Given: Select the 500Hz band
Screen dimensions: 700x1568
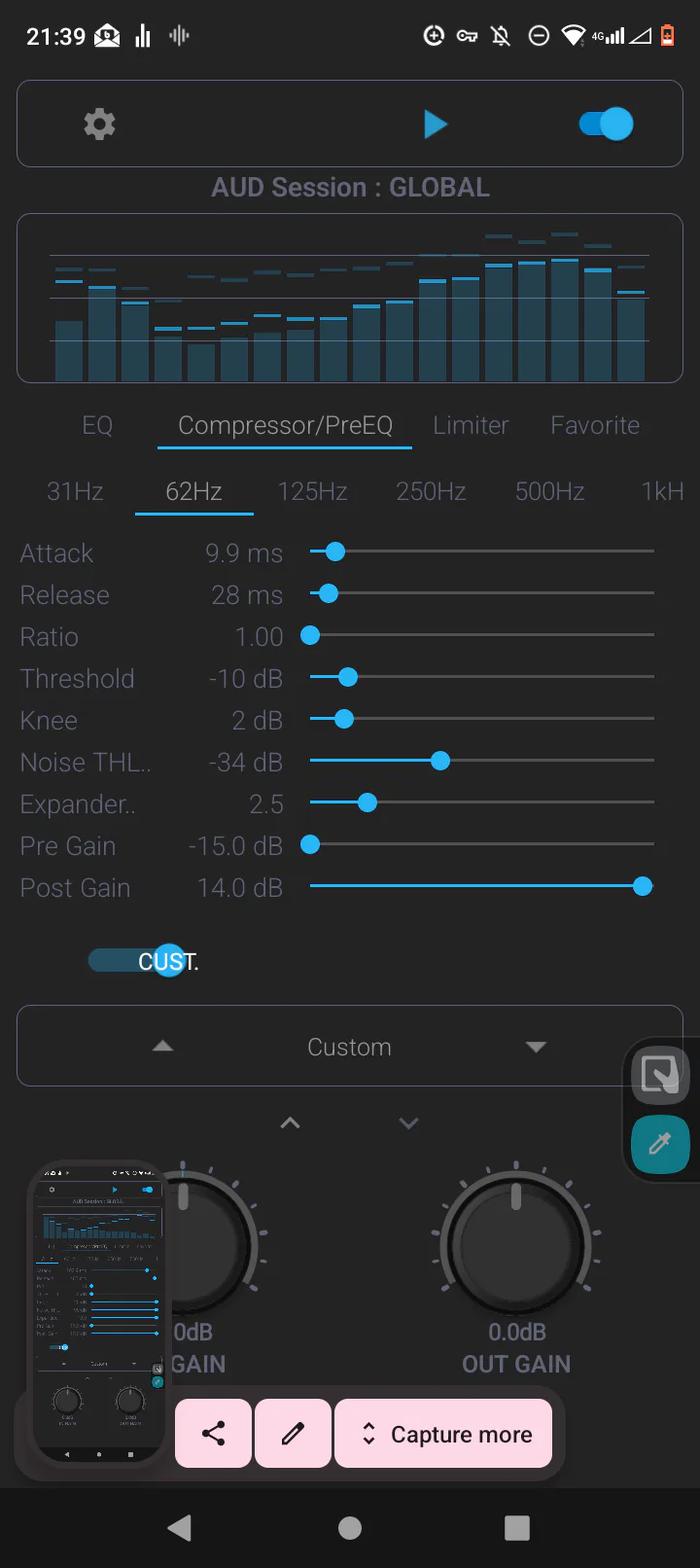Looking at the screenshot, I should point(549,492).
